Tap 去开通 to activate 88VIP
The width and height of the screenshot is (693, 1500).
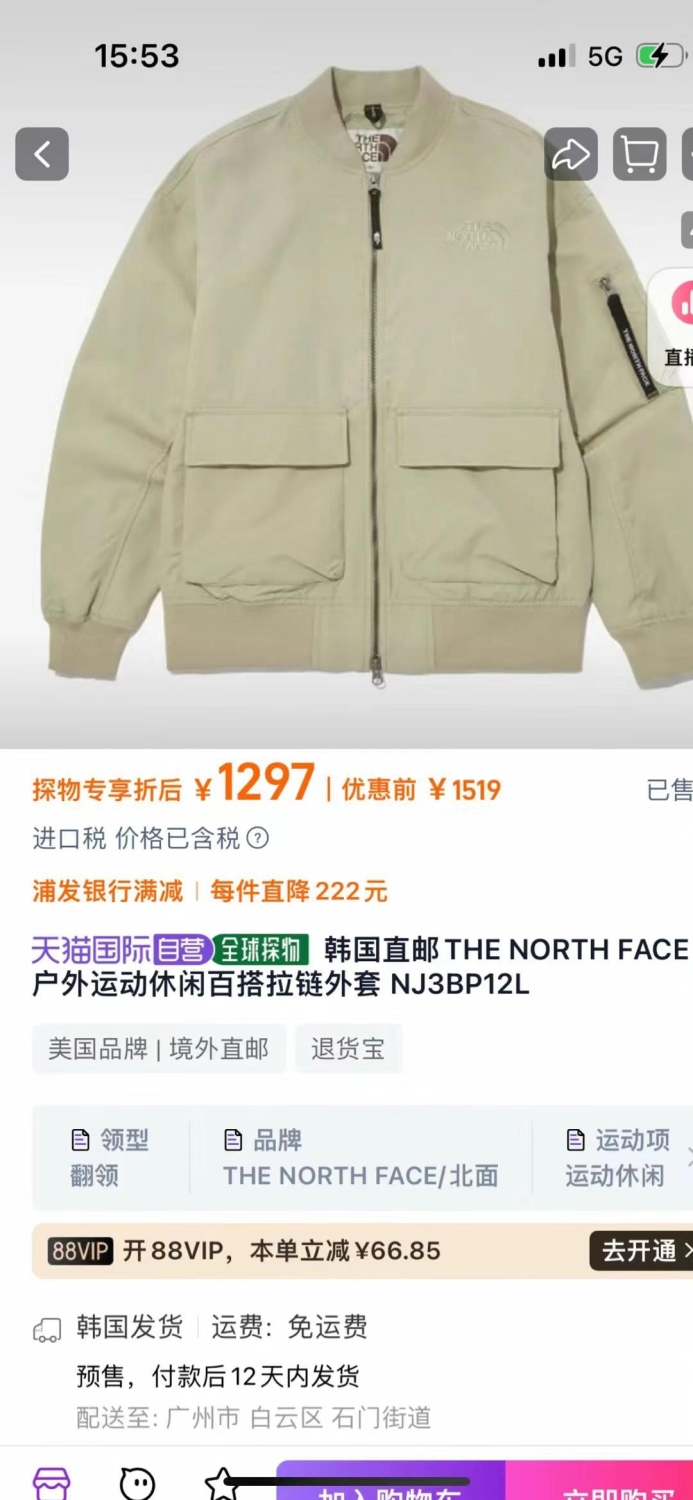click(641, 1251)
